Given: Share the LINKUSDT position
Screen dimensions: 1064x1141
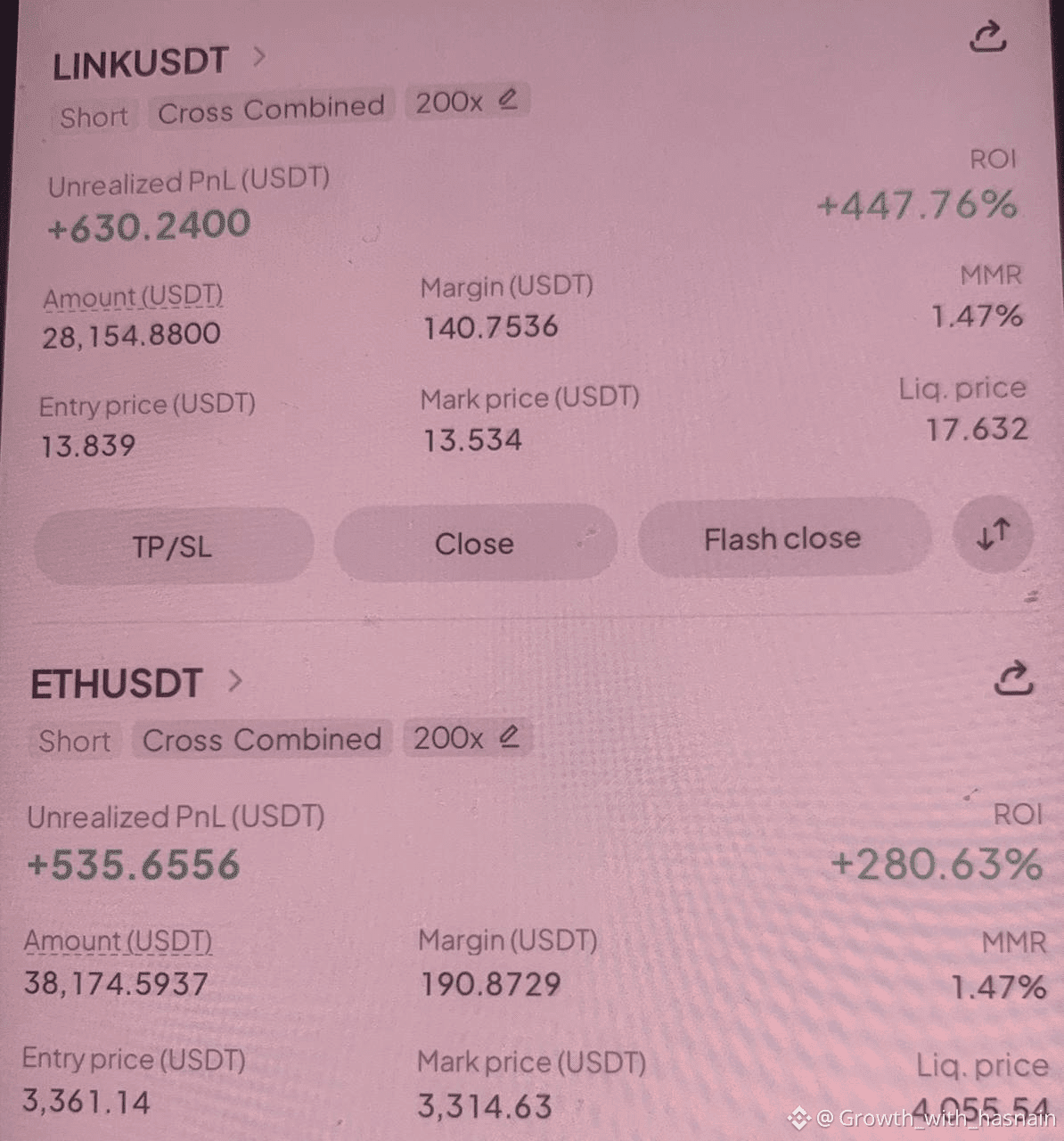Looking at the screenshot, I should click(x=986, y=37).
